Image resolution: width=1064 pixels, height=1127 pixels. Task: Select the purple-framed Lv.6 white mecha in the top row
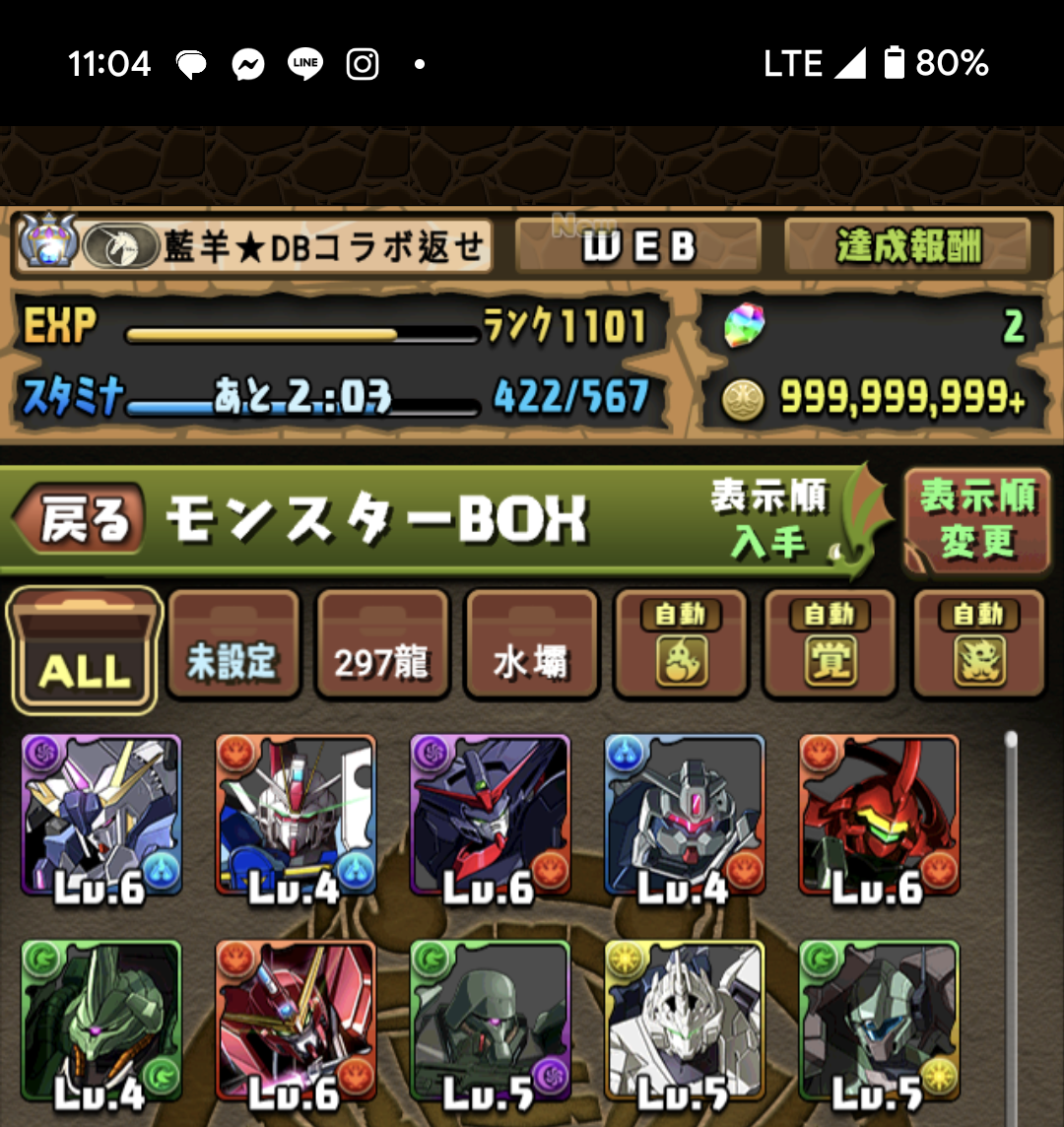coord(101,816)
